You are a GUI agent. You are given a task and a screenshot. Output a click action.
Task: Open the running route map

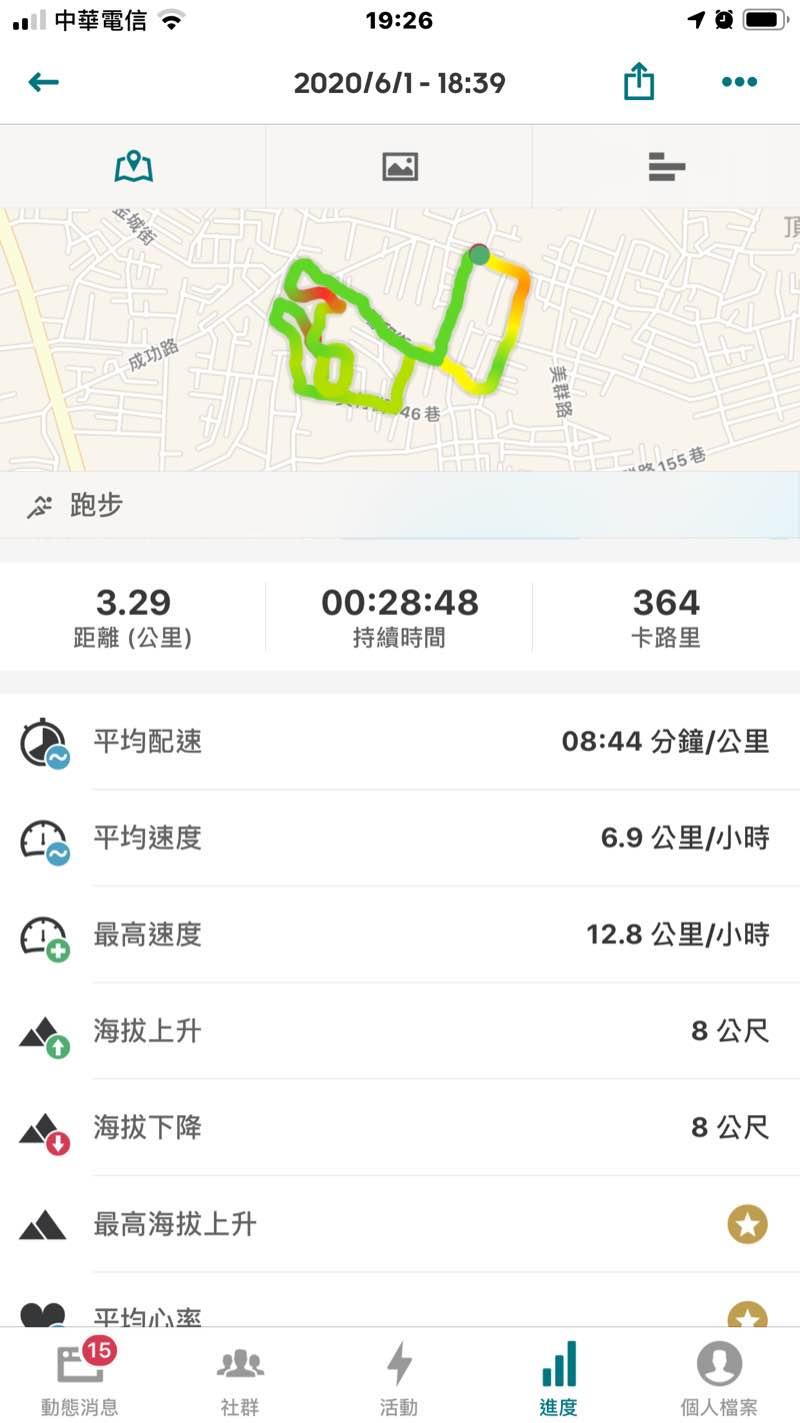click(x=400, y=338)
